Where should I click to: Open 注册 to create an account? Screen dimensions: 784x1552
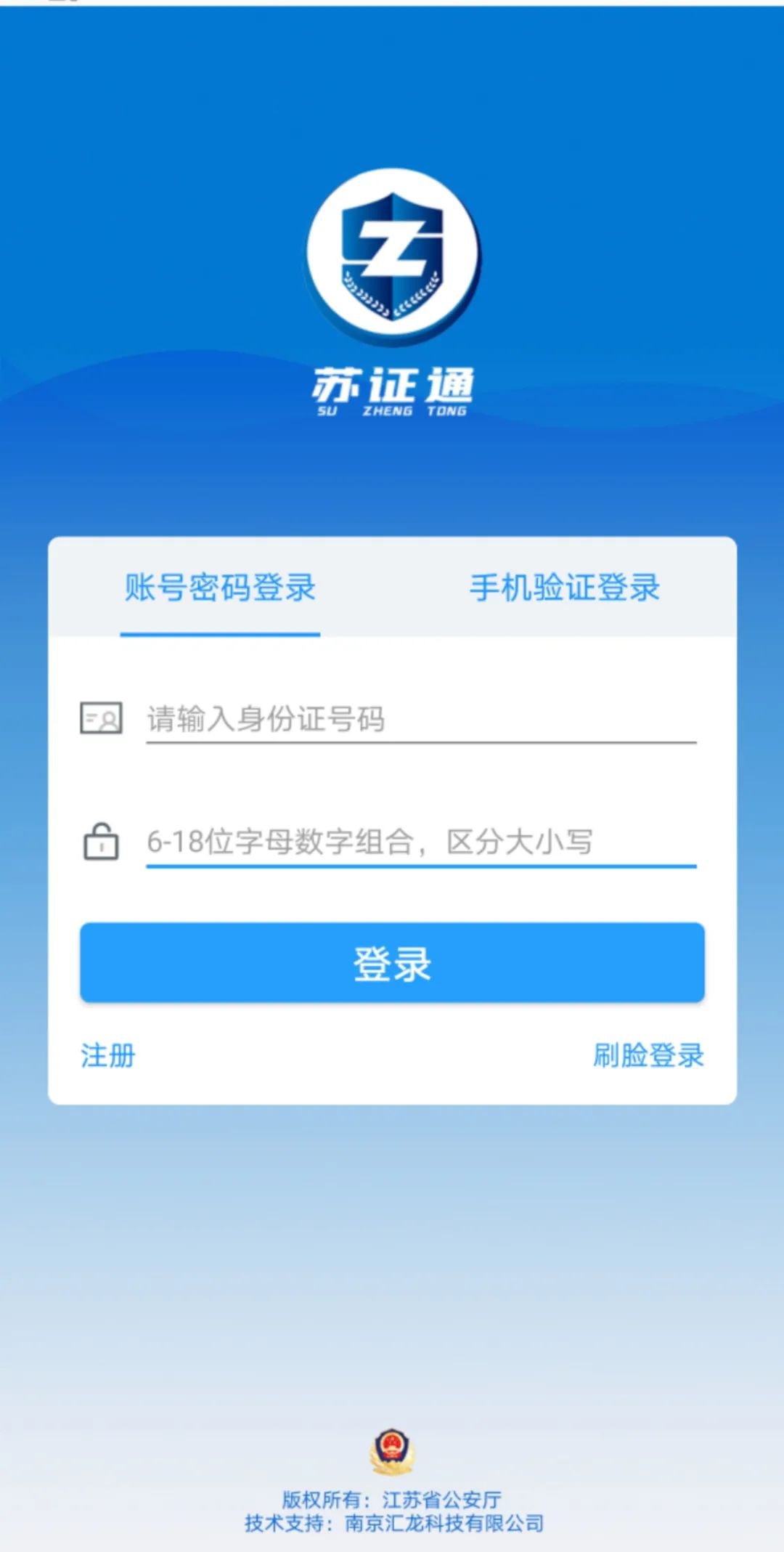point(108,1055)
